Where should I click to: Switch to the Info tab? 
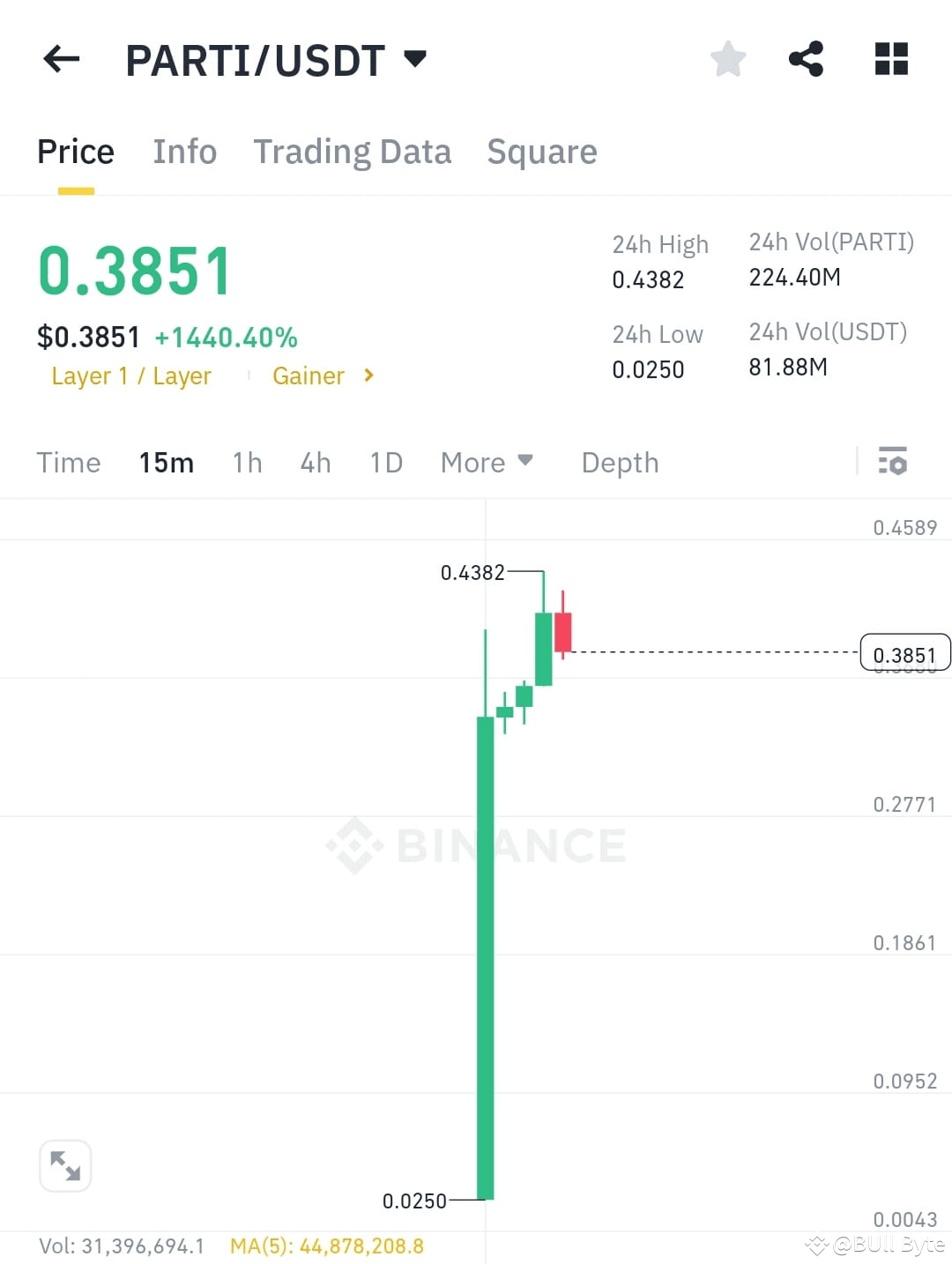[185, 152]
